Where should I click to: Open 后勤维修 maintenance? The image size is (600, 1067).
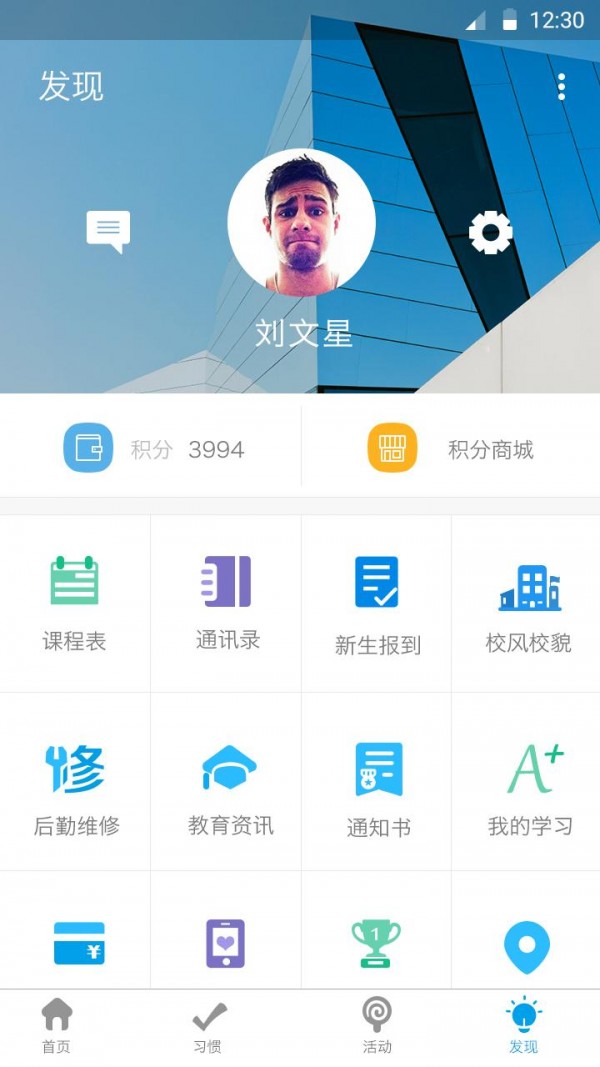point(76,783)
